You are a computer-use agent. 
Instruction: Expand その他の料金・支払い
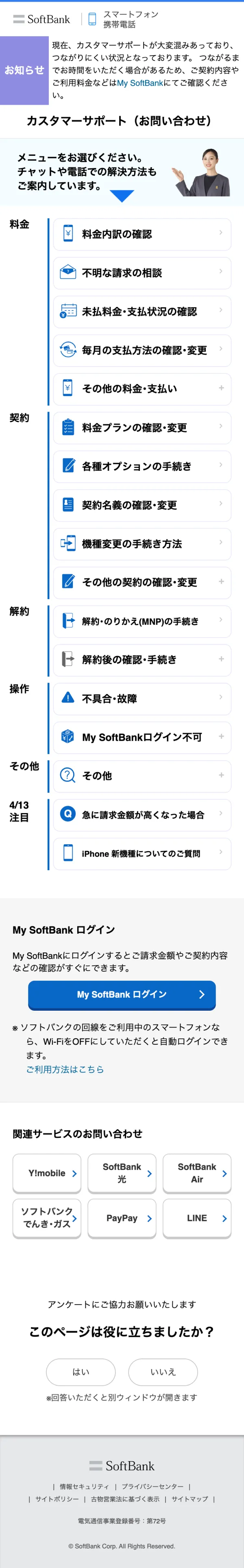(142, 388)
